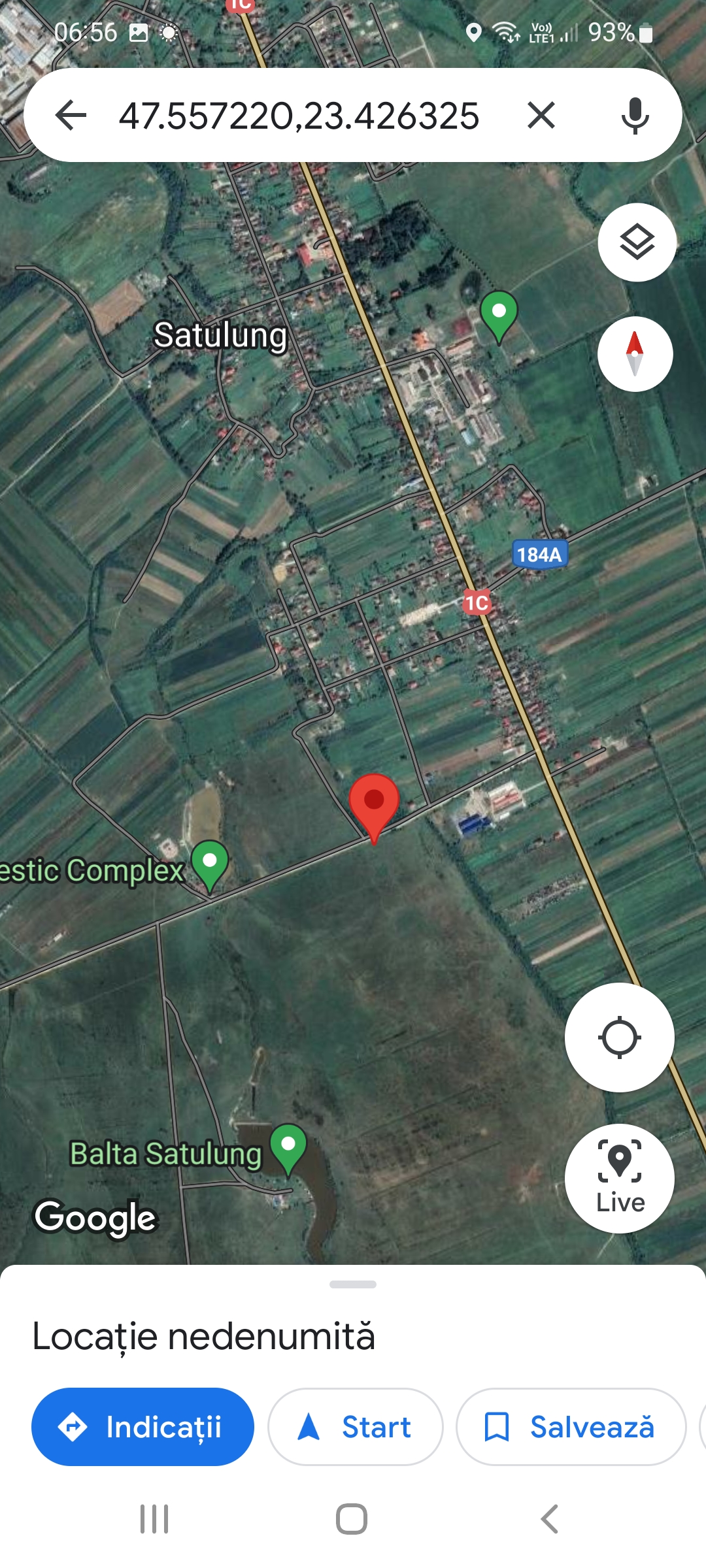The image size is (706, 1568).
Task: Open Live View navigation
Action: 619,1179
